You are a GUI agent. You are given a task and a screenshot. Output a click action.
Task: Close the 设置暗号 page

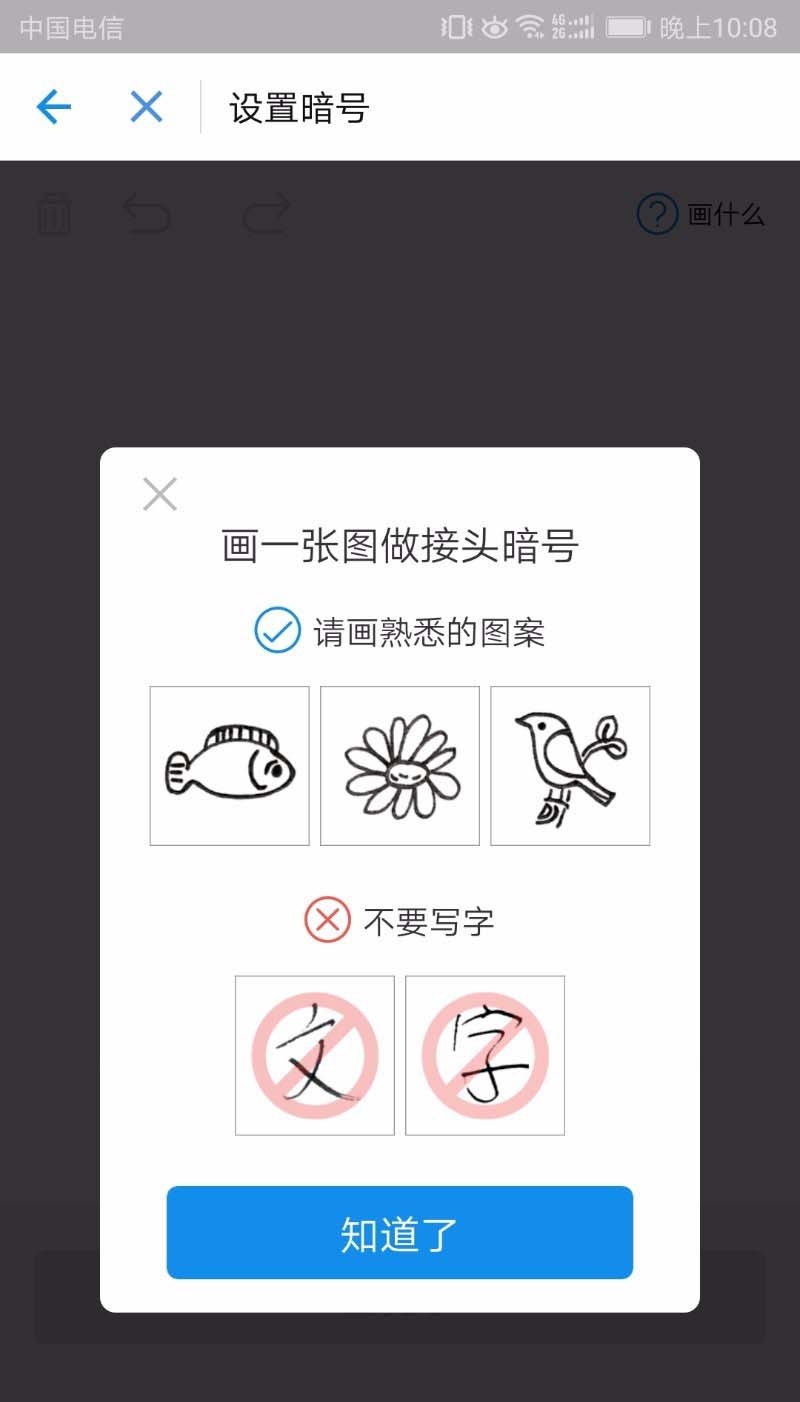coord(146,107)
